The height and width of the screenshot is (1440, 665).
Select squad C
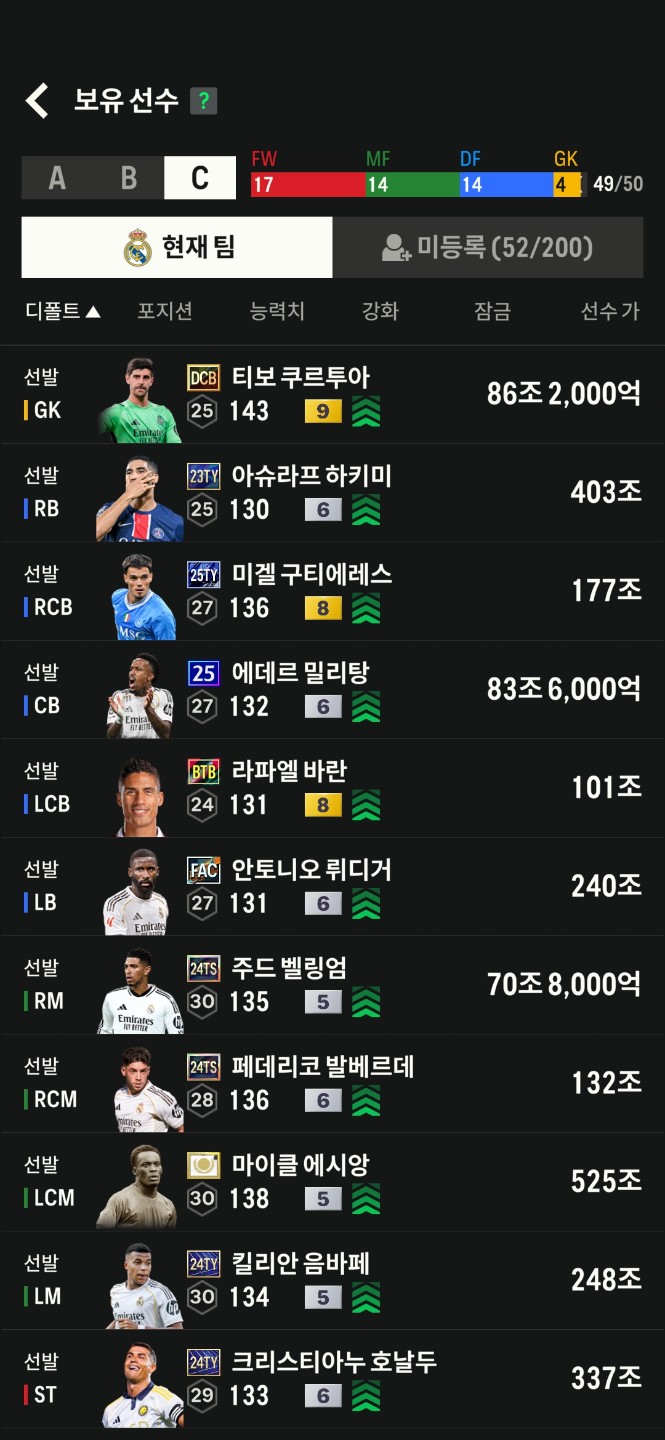[x=200, y=178]
